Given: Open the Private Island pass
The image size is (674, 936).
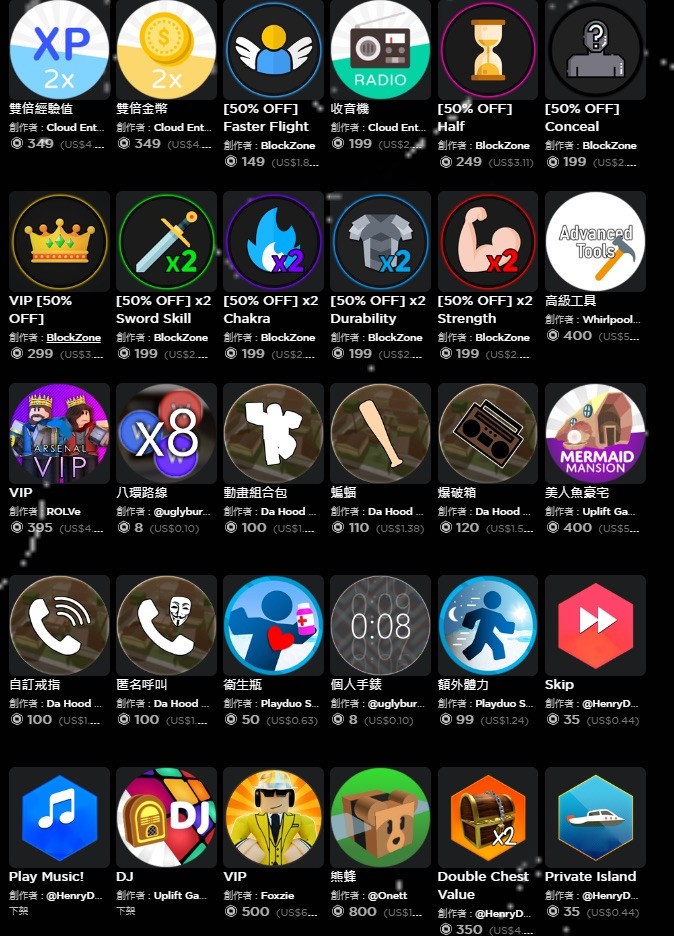Looking at the screenshot, I should tap(595, 817).
